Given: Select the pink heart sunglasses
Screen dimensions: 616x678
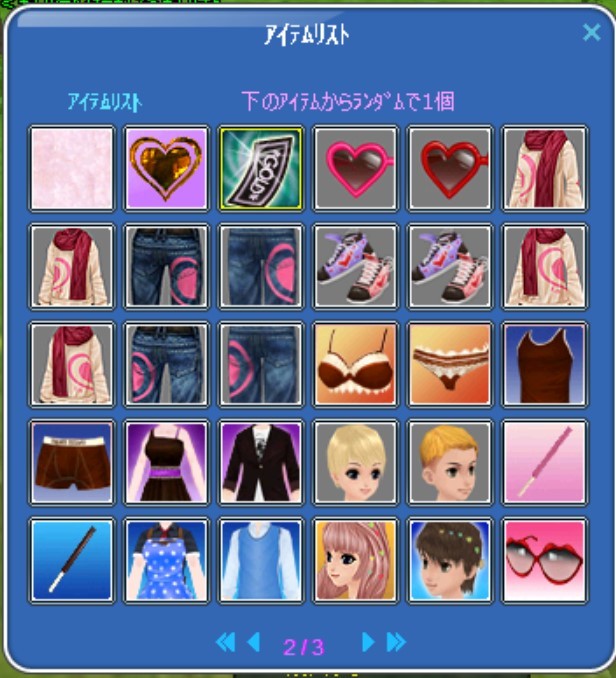Looking at the screenshot, I should coord(356,168).
